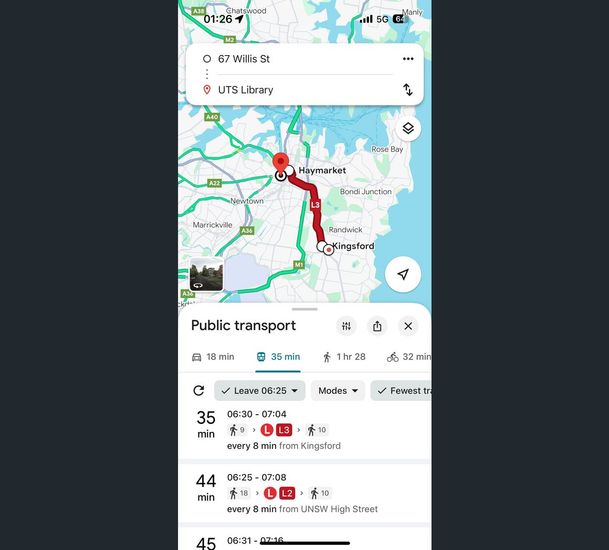
Task: Switch to cycling tab 32 min
Action: click(407, 357)
